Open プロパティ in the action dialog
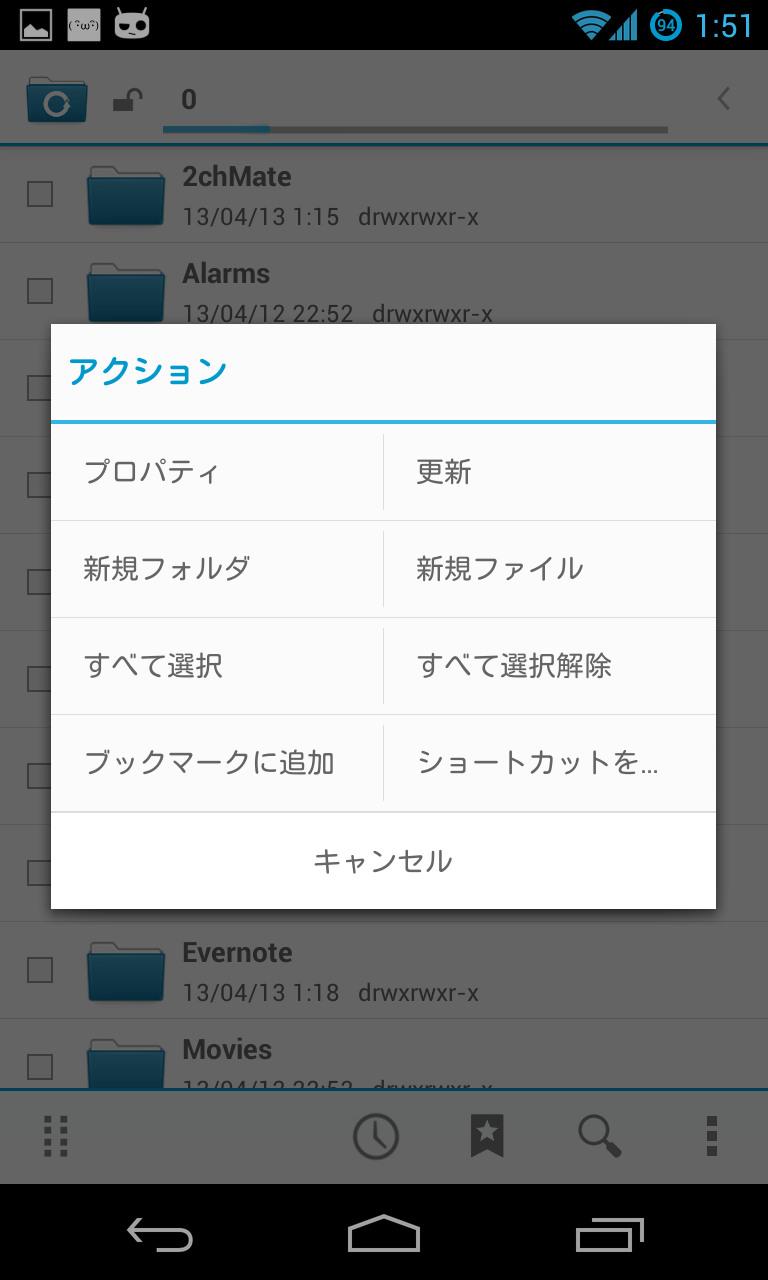The width and height of the screenshot is (768, 1280). pyautogui.click(x=217, y=472)
